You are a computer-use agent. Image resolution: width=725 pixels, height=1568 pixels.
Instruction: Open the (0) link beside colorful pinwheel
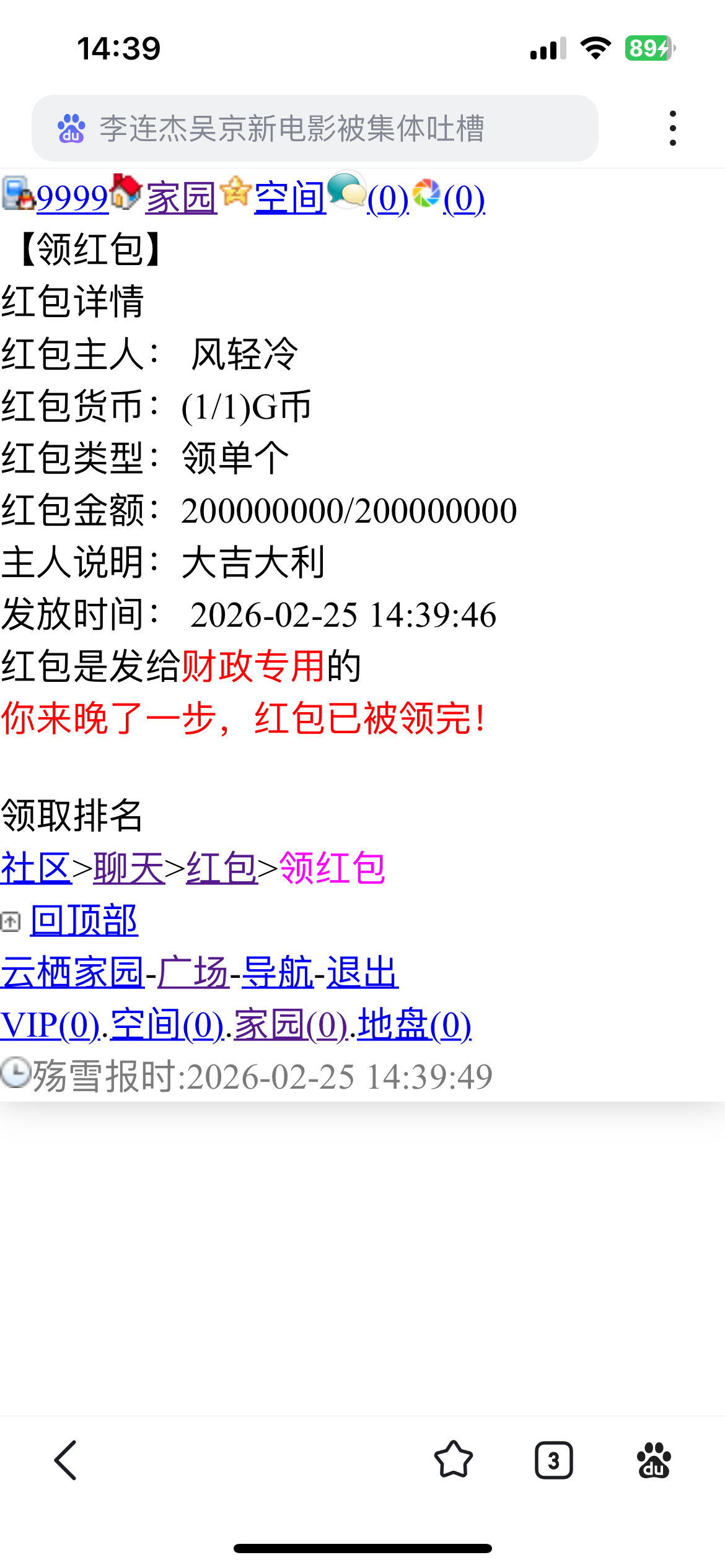point(464,198)
